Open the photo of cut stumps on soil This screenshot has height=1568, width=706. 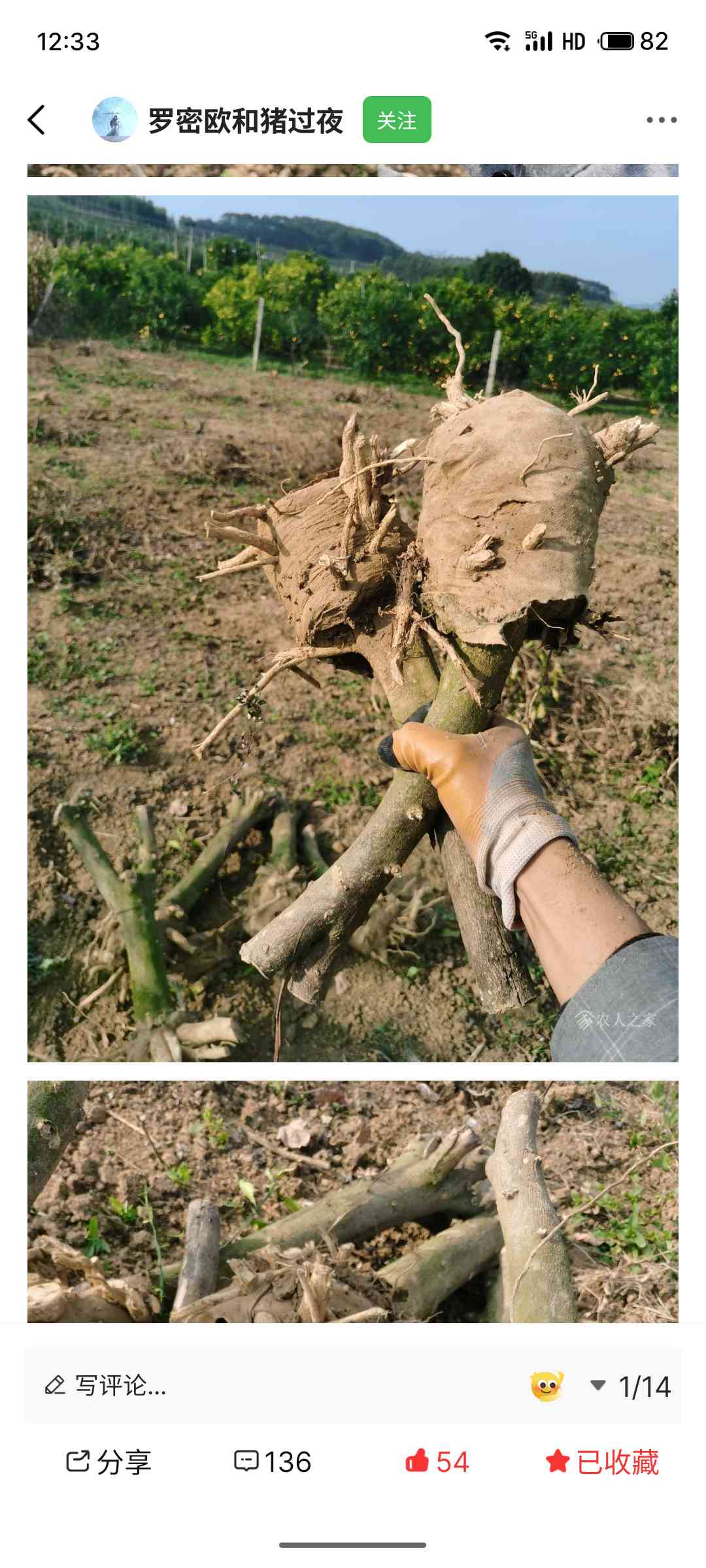point(353,1201)
